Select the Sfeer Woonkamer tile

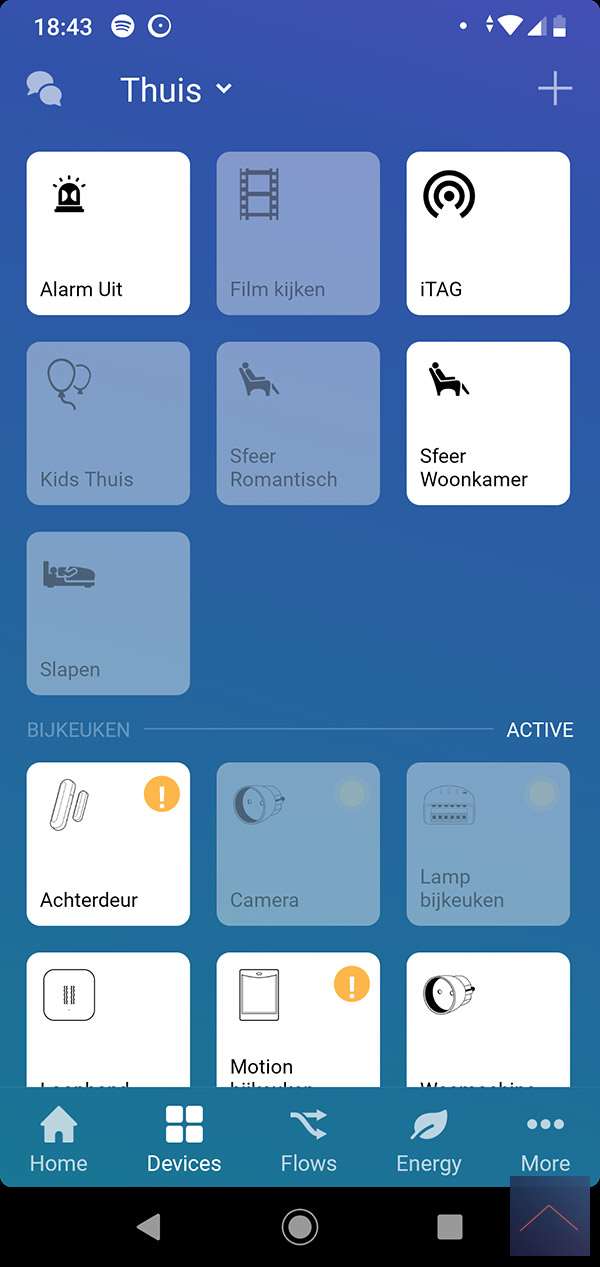(x=488, y=423)
